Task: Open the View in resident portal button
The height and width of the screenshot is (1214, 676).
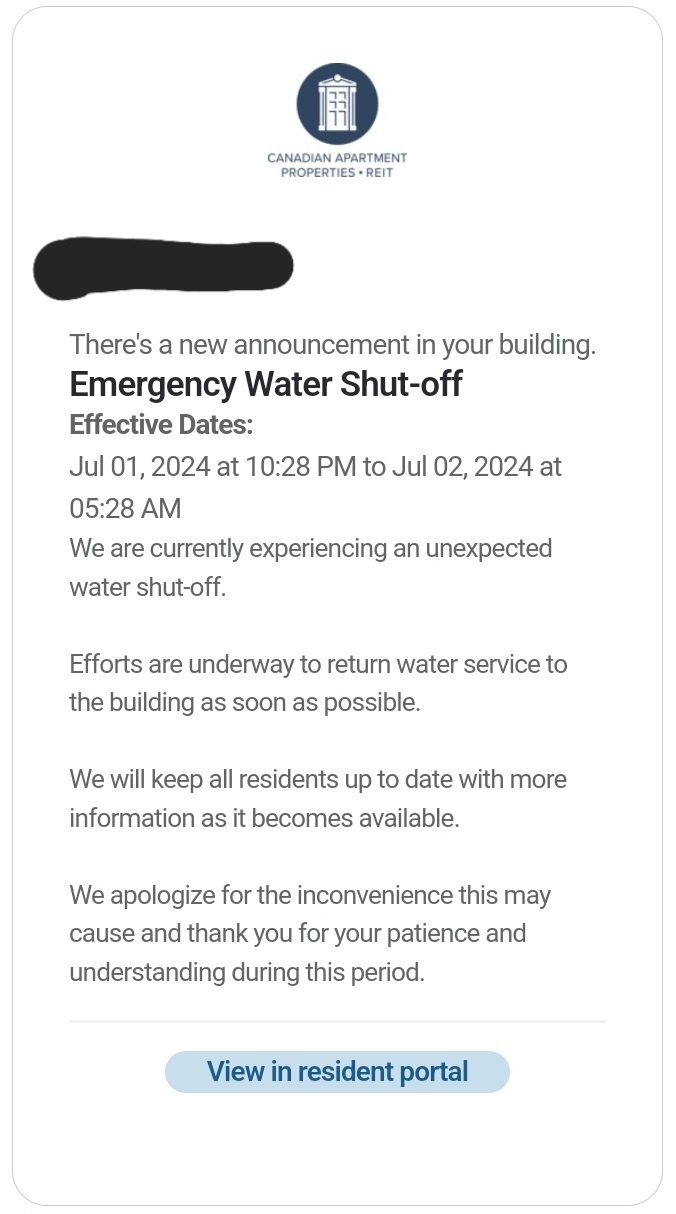Action: pos(337,1072)
